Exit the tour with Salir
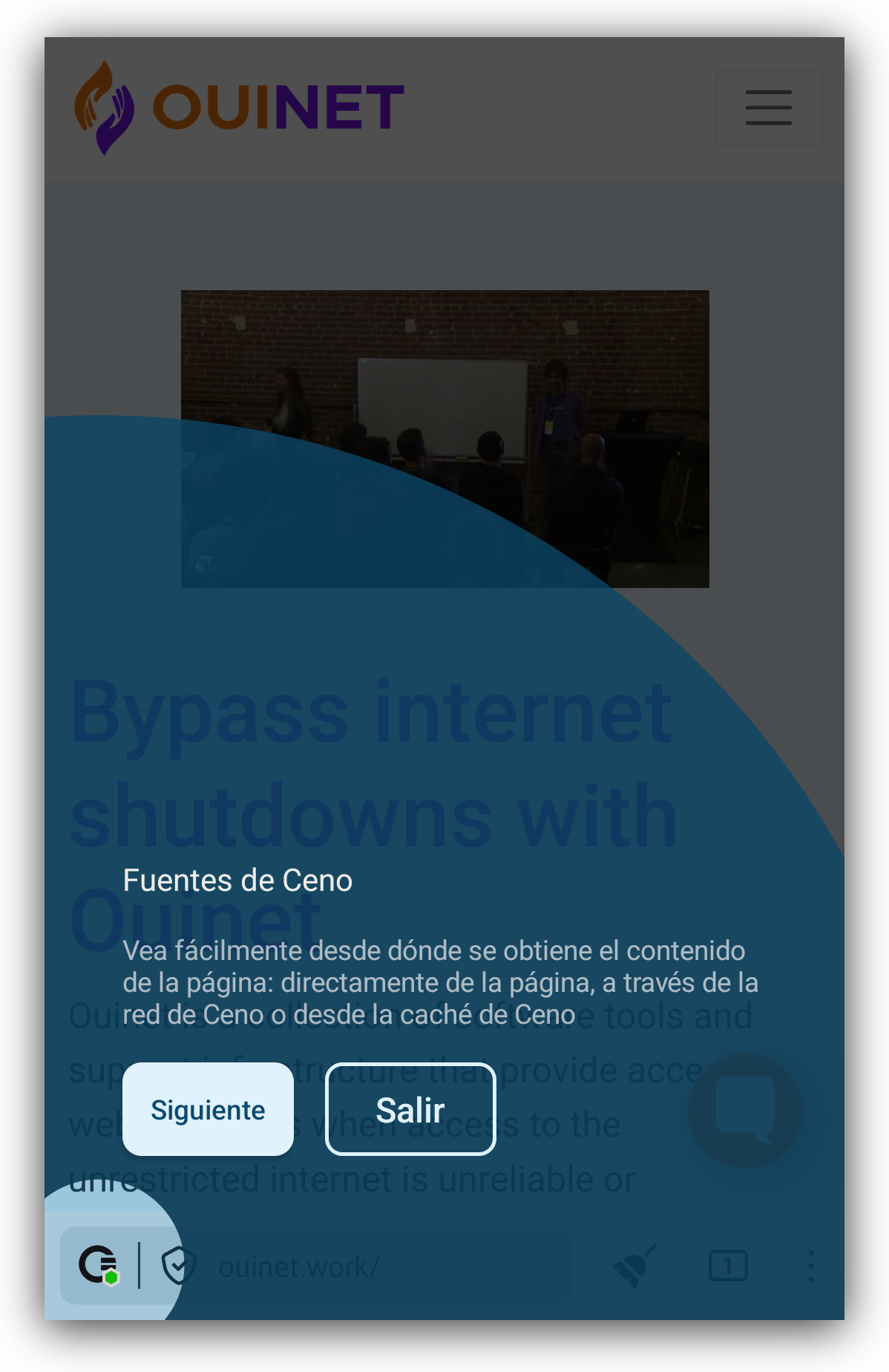This screenshot has width=889, height=1372. [410, 1109]
